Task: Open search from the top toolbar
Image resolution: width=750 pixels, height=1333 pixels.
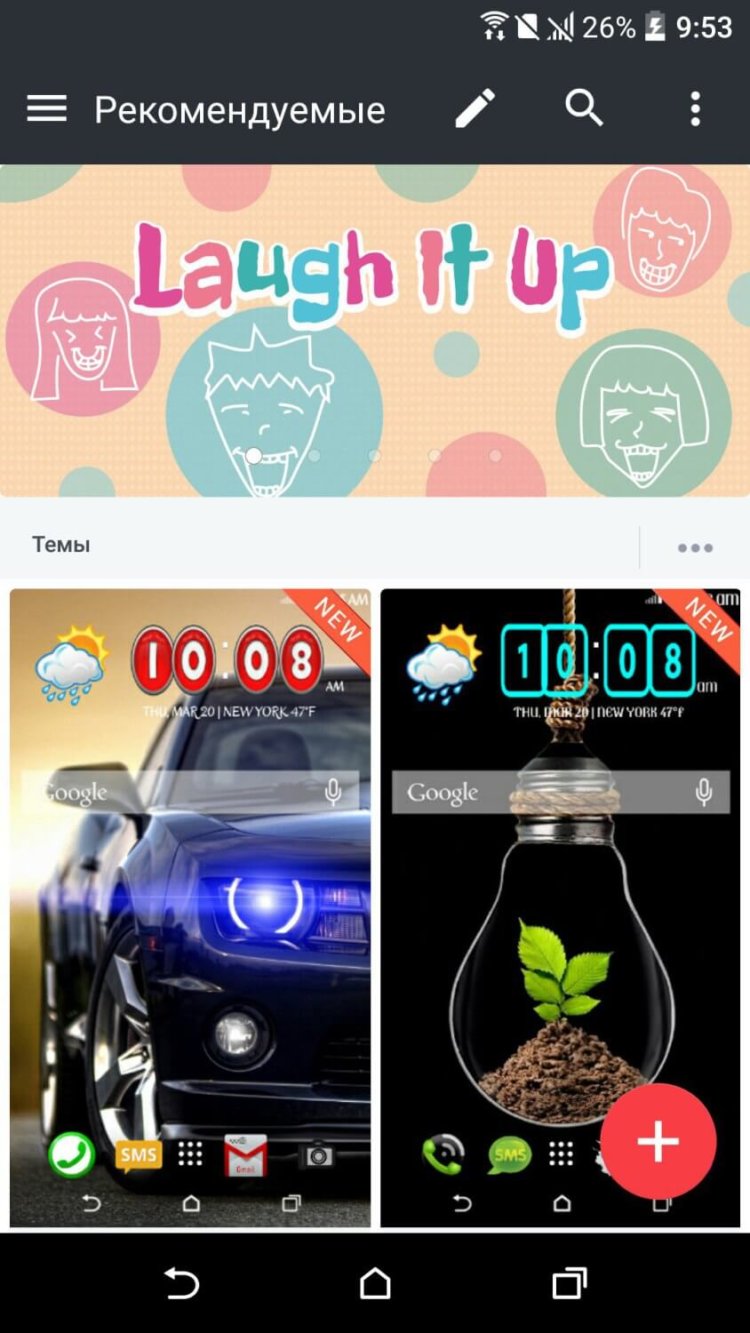Action: pyautogui.click(x=585, y=108)
